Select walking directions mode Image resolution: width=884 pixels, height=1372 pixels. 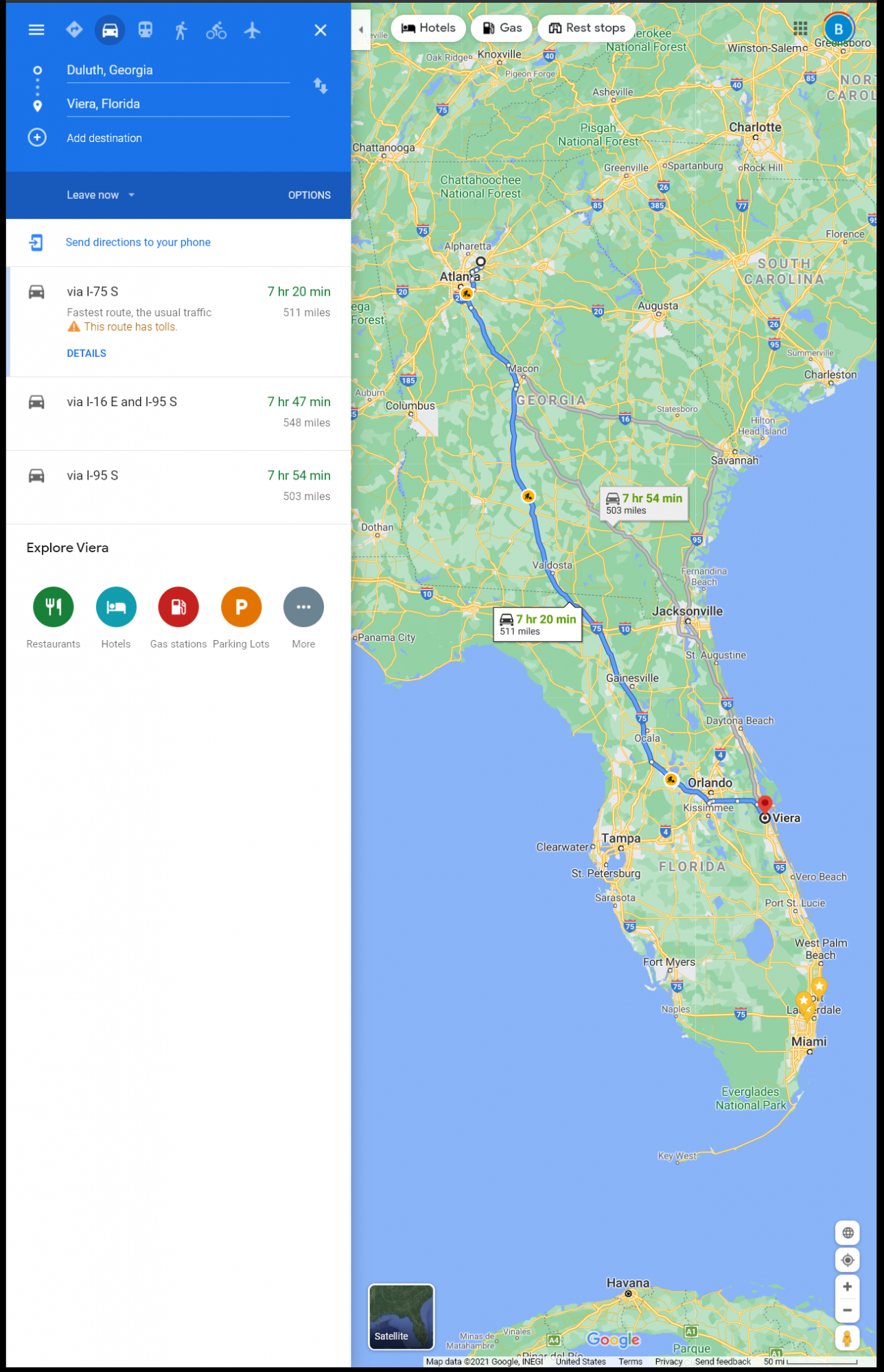181,30
